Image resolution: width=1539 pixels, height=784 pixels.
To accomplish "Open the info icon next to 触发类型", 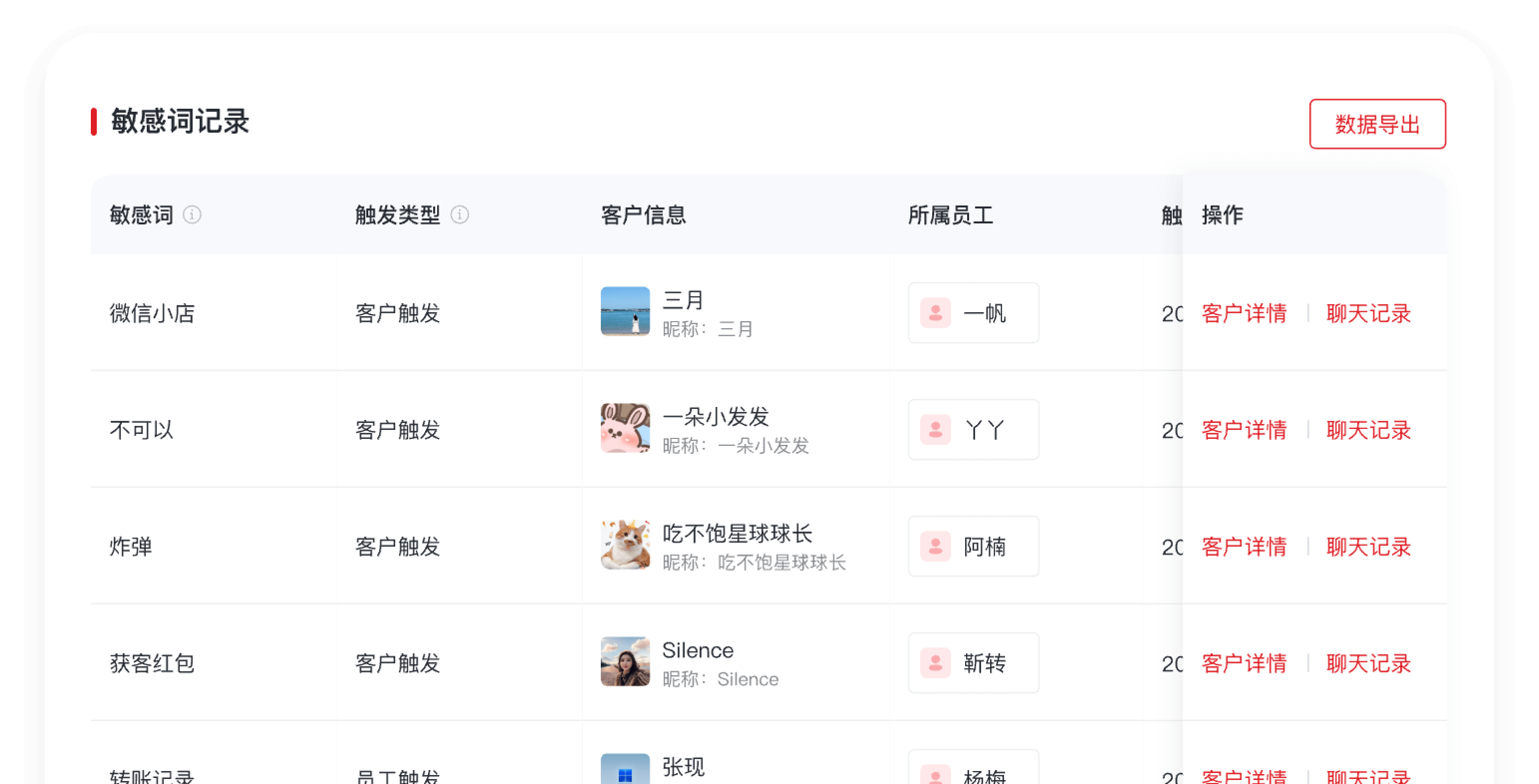I will pyautogui.click(x=460, y=215).
